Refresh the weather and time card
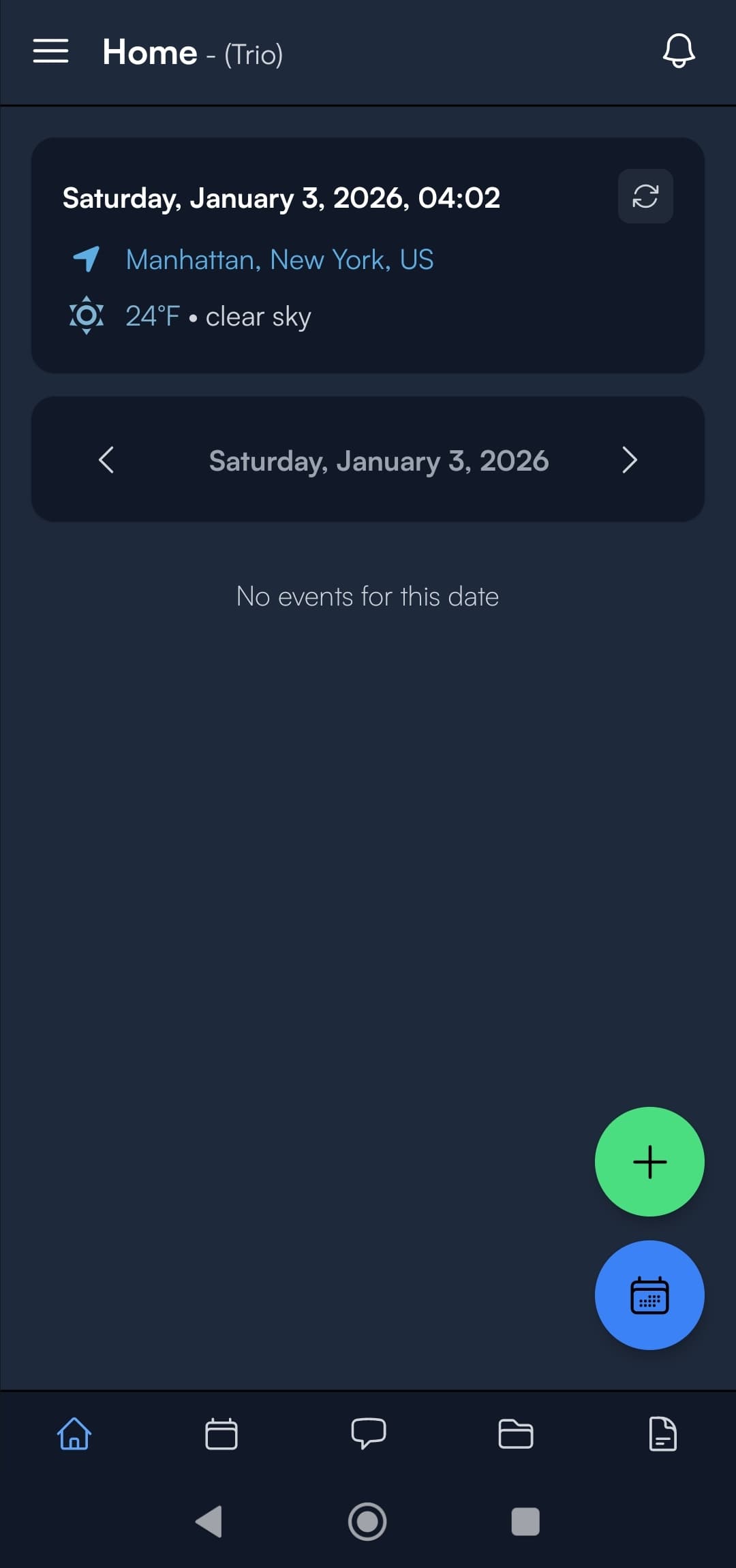 [645, 195]
